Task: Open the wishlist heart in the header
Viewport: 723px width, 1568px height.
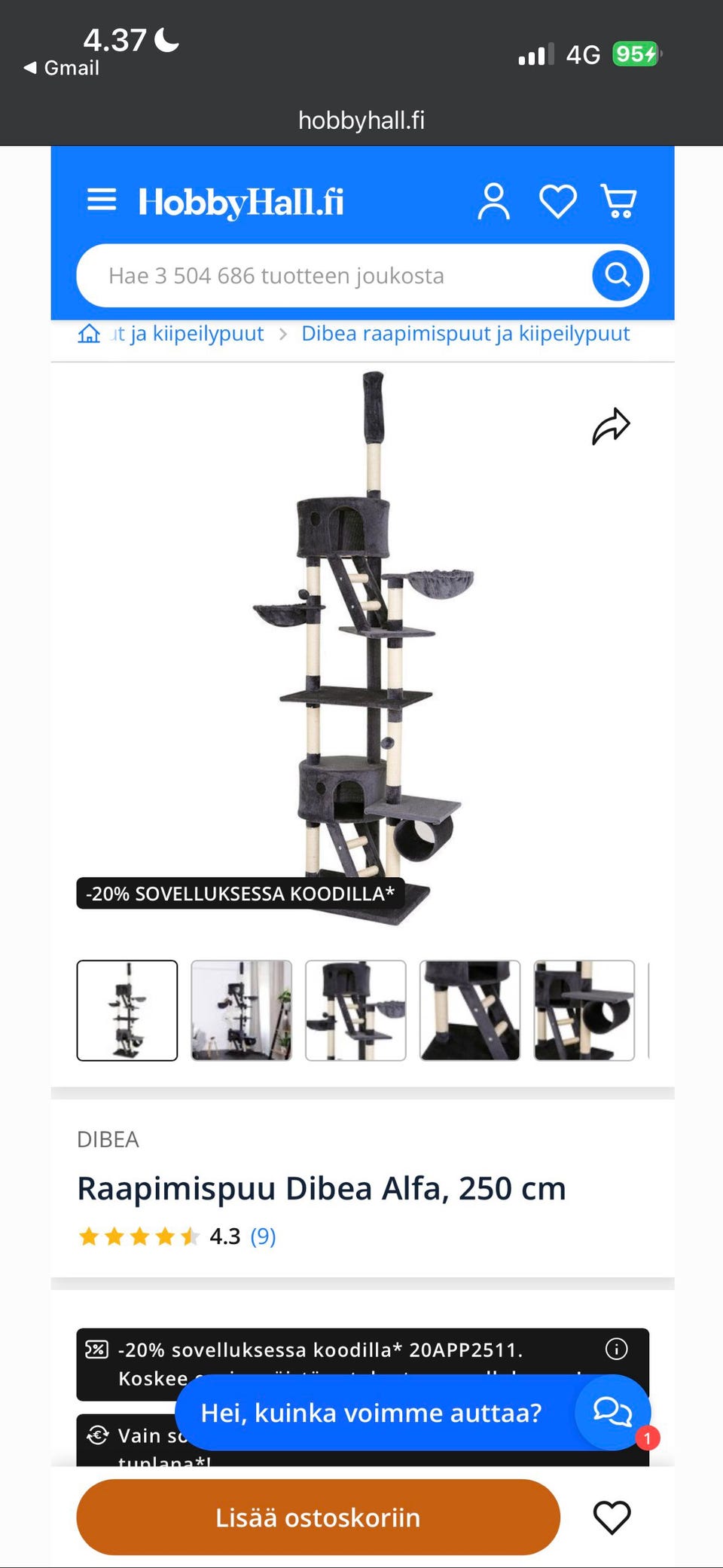Action: (x=557, y=201)
